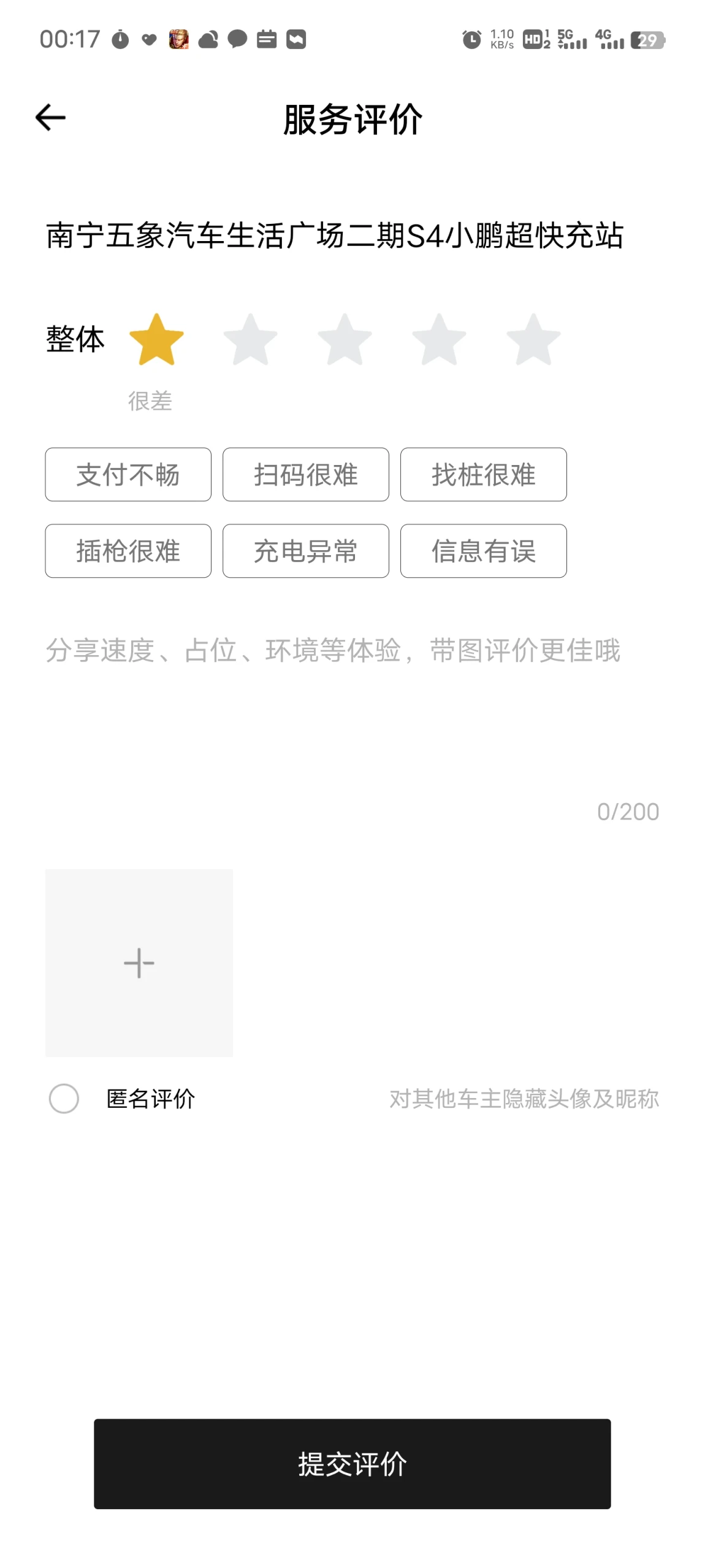Tap the first star (很差)

pos(156,339)
